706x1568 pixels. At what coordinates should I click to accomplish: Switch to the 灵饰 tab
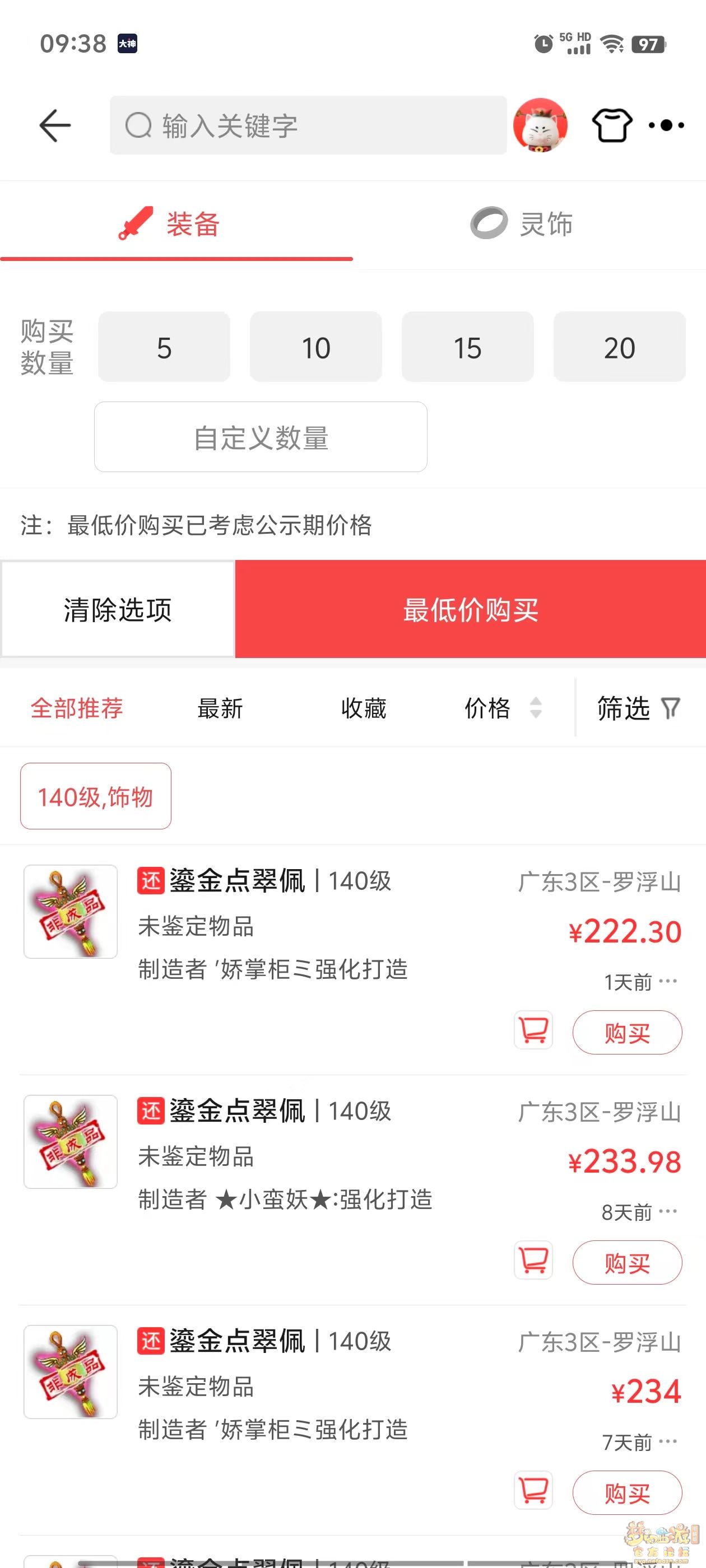click(523, 224)
